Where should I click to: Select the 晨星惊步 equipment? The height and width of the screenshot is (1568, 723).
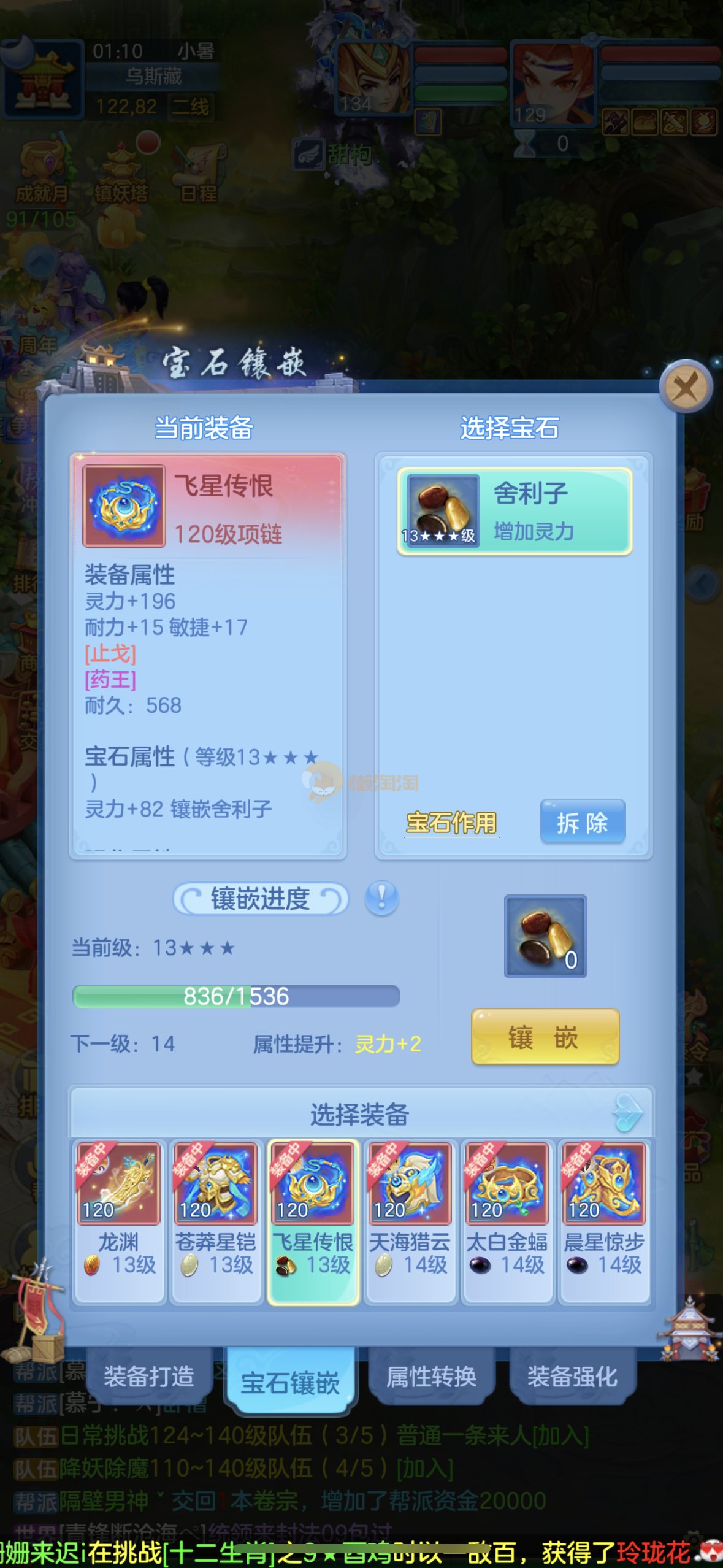coord(604,1220)
